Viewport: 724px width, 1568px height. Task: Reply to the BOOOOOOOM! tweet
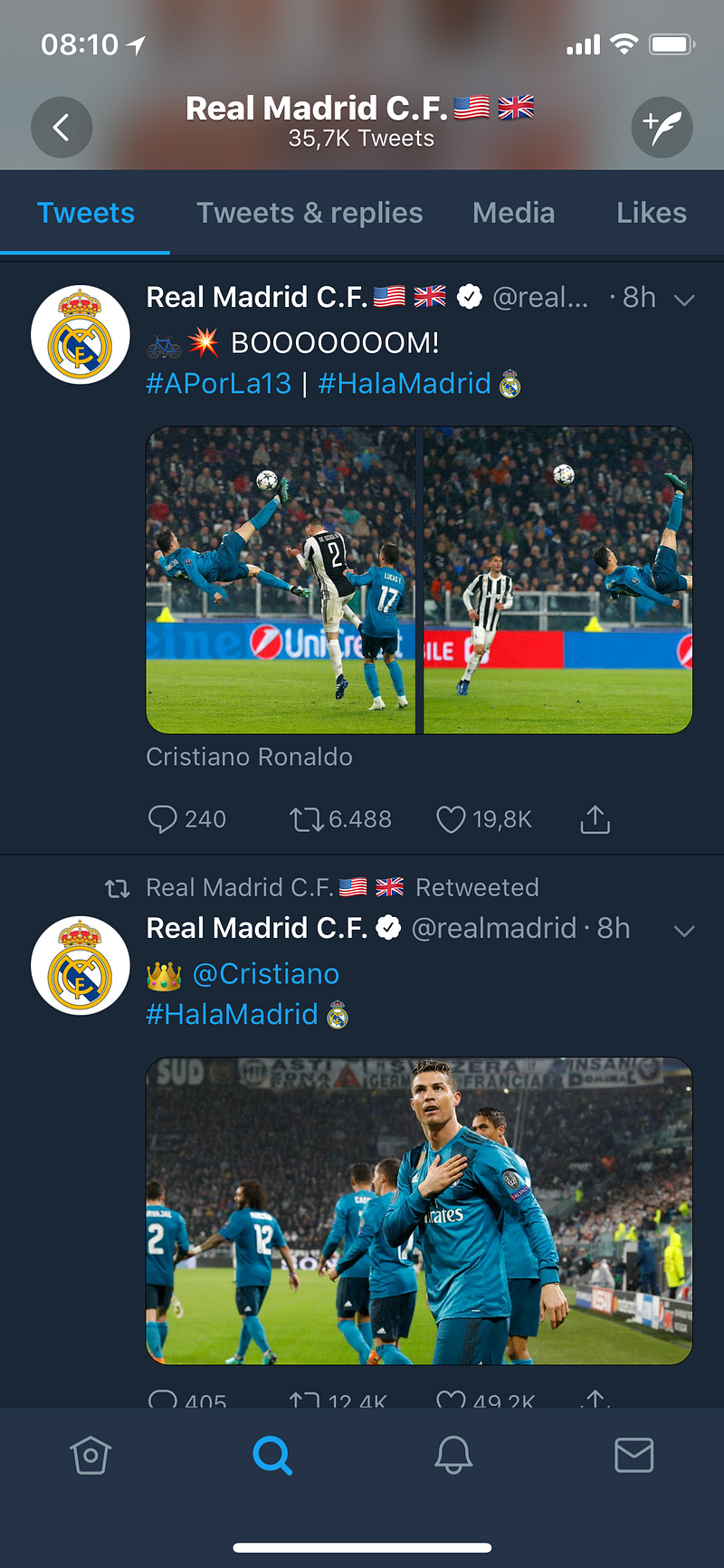(x=163, y=819)
